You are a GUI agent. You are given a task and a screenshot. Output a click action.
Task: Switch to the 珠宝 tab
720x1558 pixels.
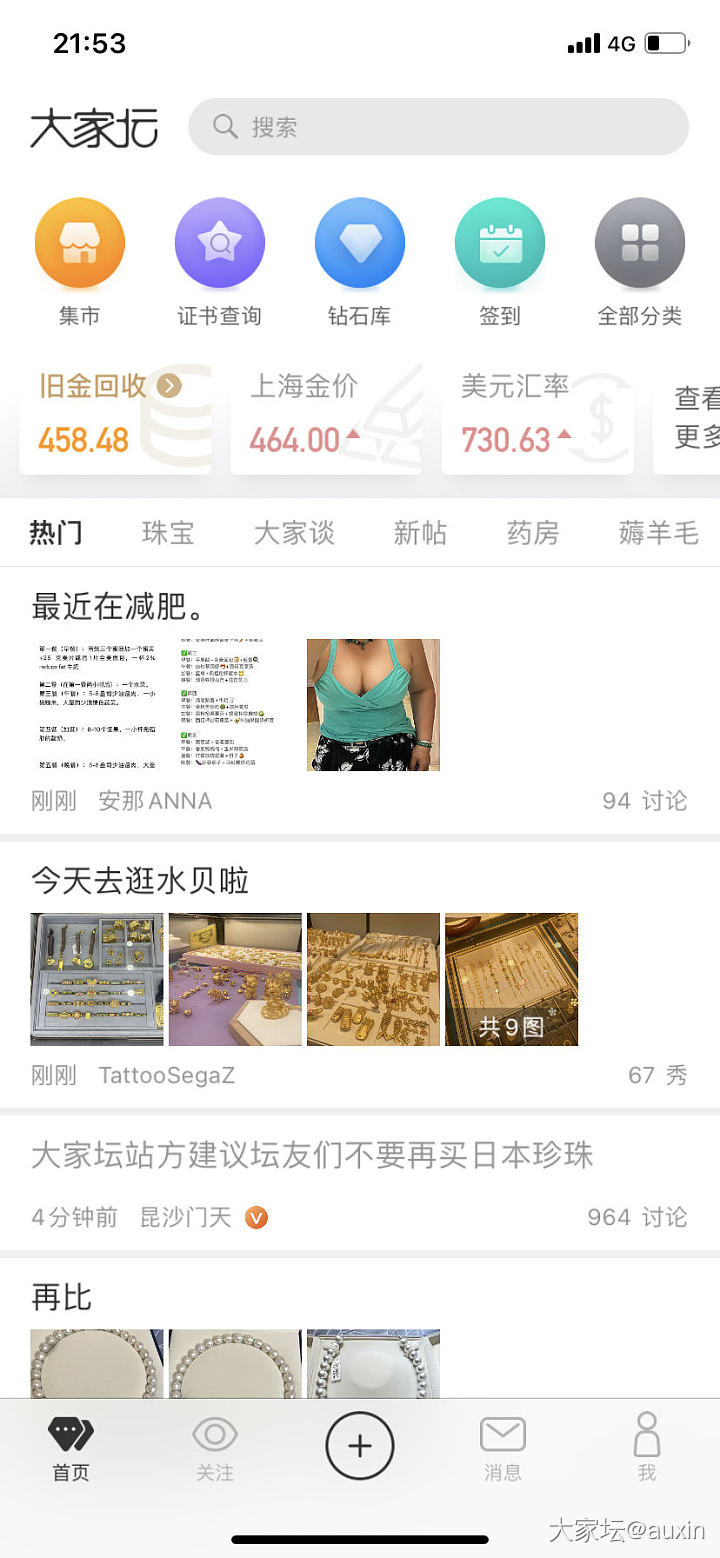(168, 533)
